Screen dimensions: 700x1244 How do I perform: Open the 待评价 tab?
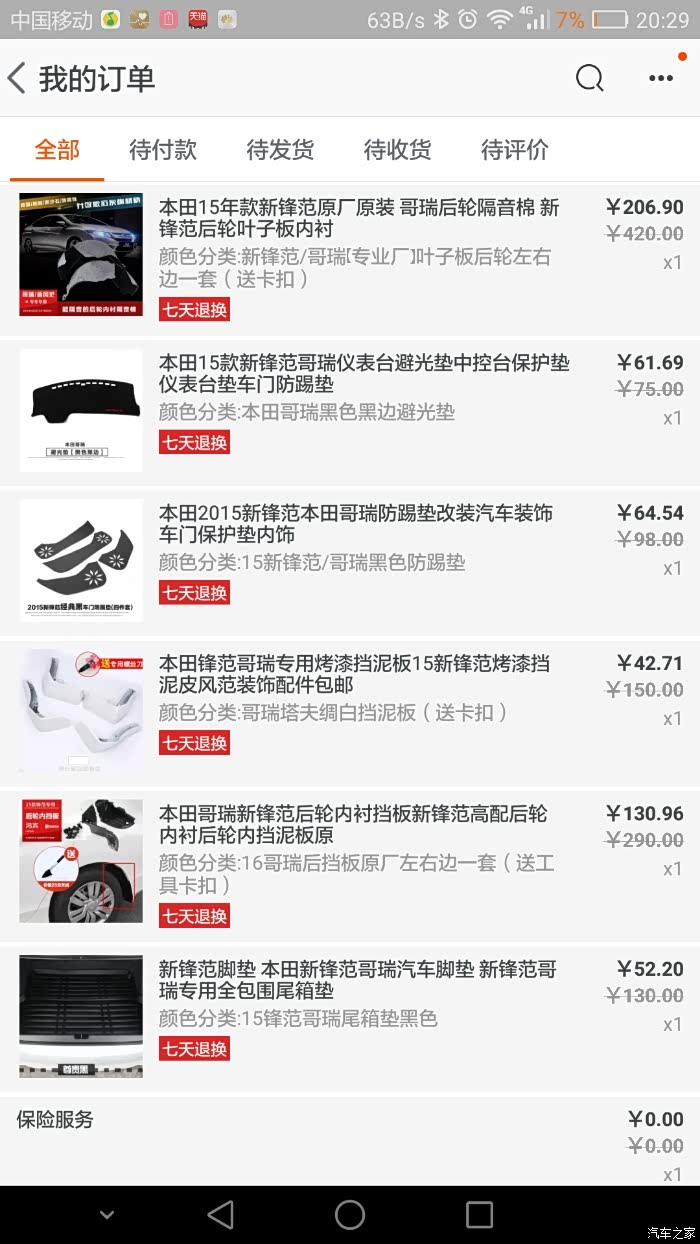tap(514, 150)
